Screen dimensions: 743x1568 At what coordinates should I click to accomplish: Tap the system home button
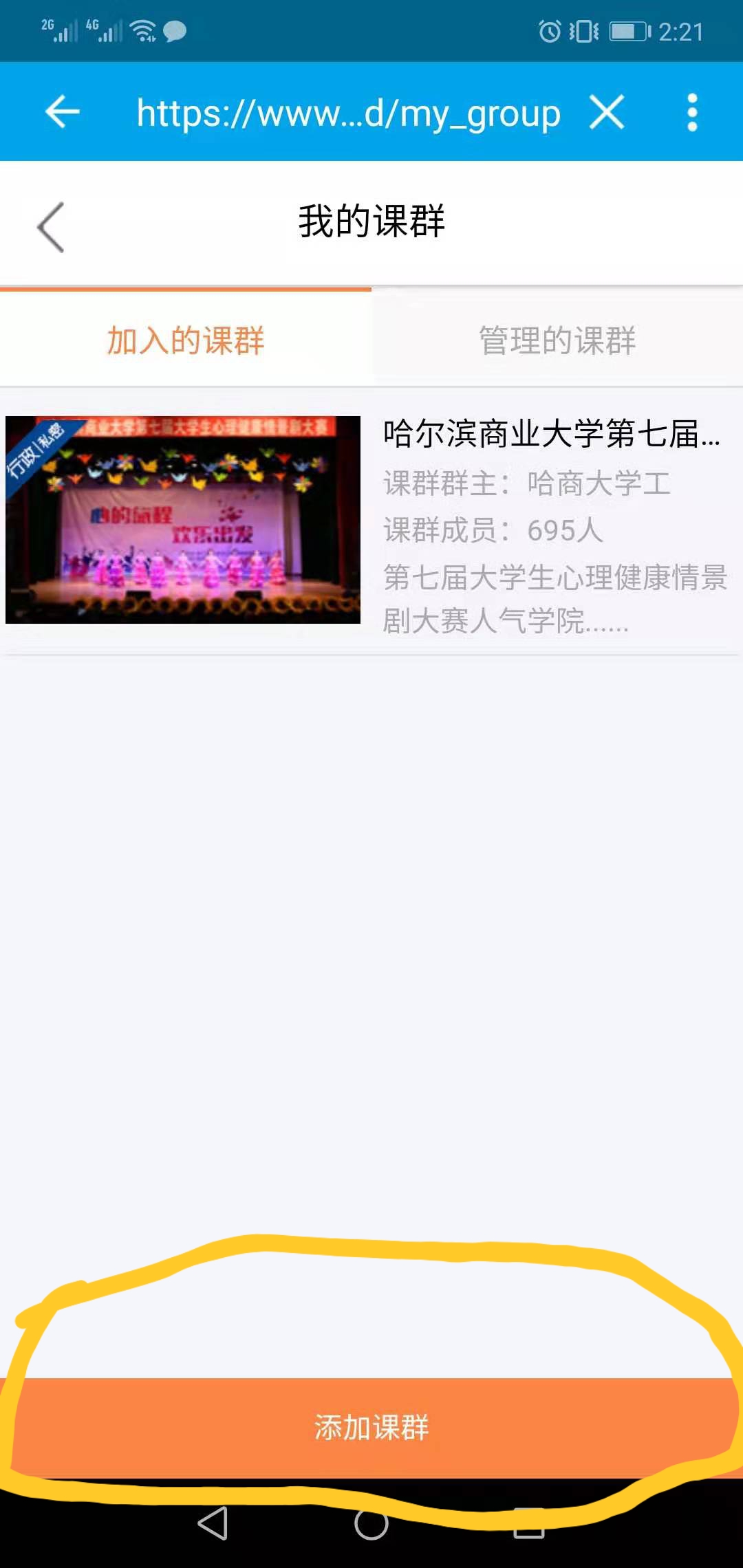click(x=371, y=1523)
